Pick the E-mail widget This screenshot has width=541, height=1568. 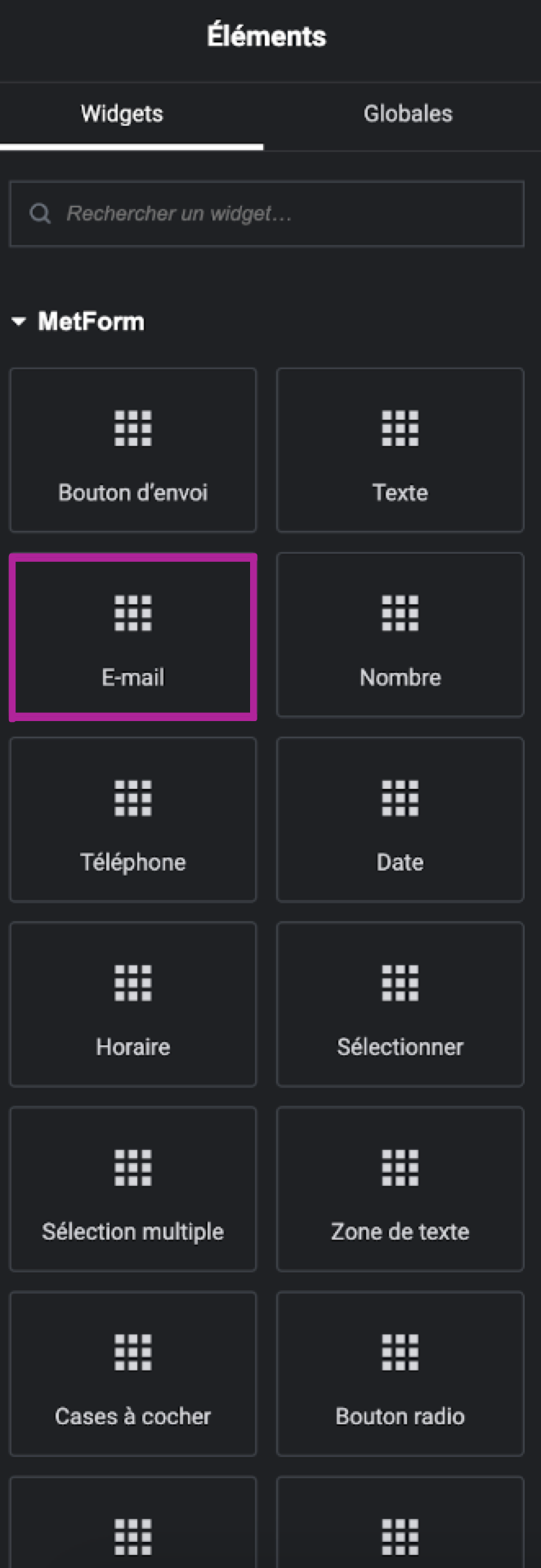(133, 636)
